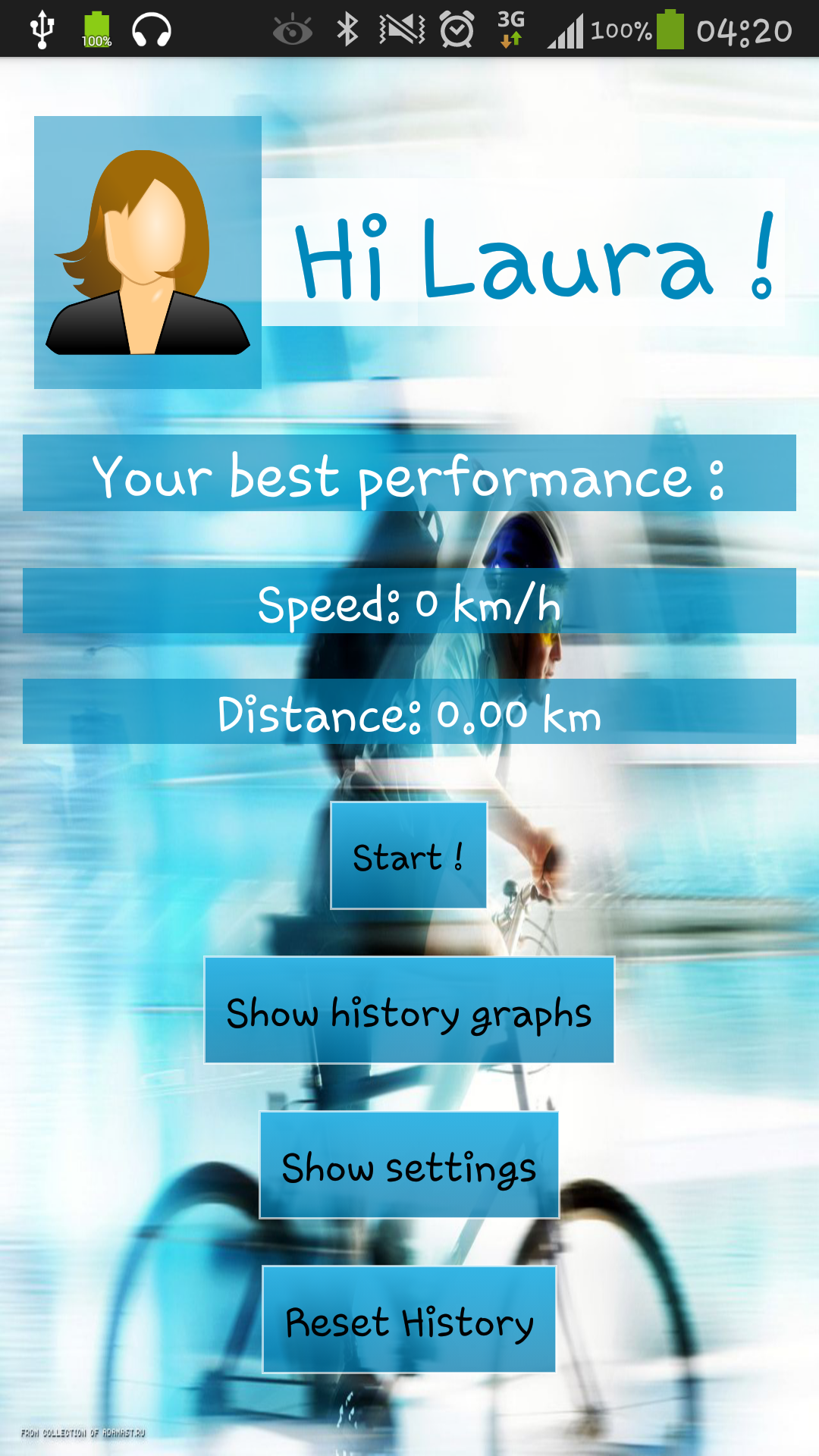Select the Reset History button
This screenshot has width=819, height=1456.
pos(409,1319)
